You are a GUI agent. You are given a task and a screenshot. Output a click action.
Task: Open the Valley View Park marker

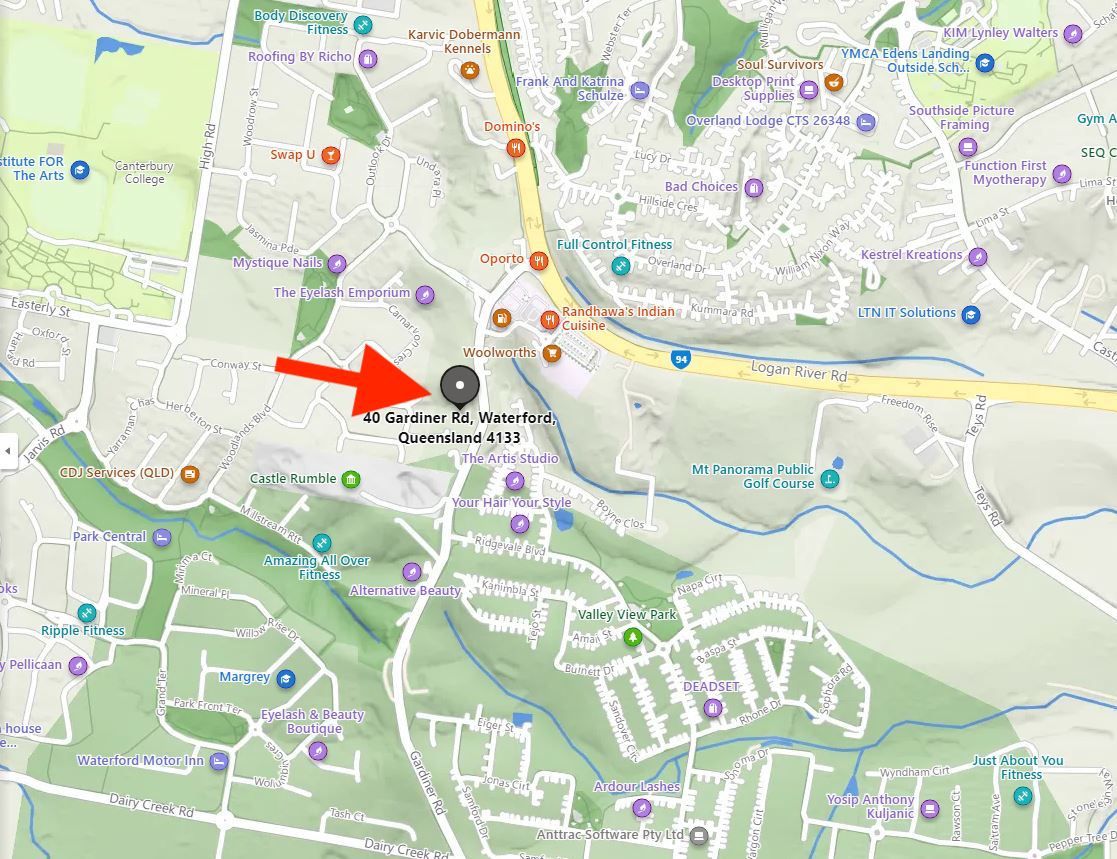coord(632,636)
